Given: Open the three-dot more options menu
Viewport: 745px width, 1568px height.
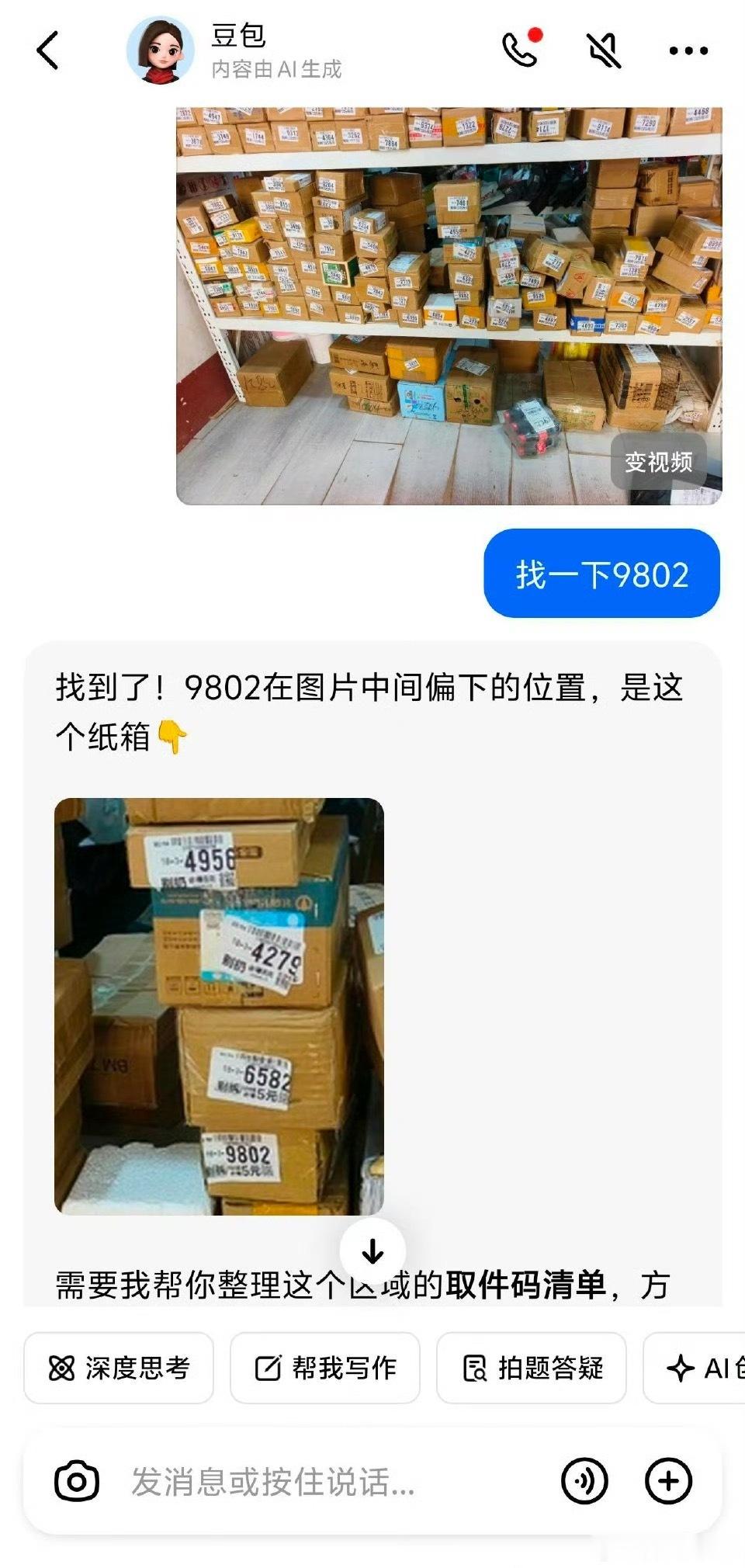Looking at the screenshot, I should pos(687,51).
